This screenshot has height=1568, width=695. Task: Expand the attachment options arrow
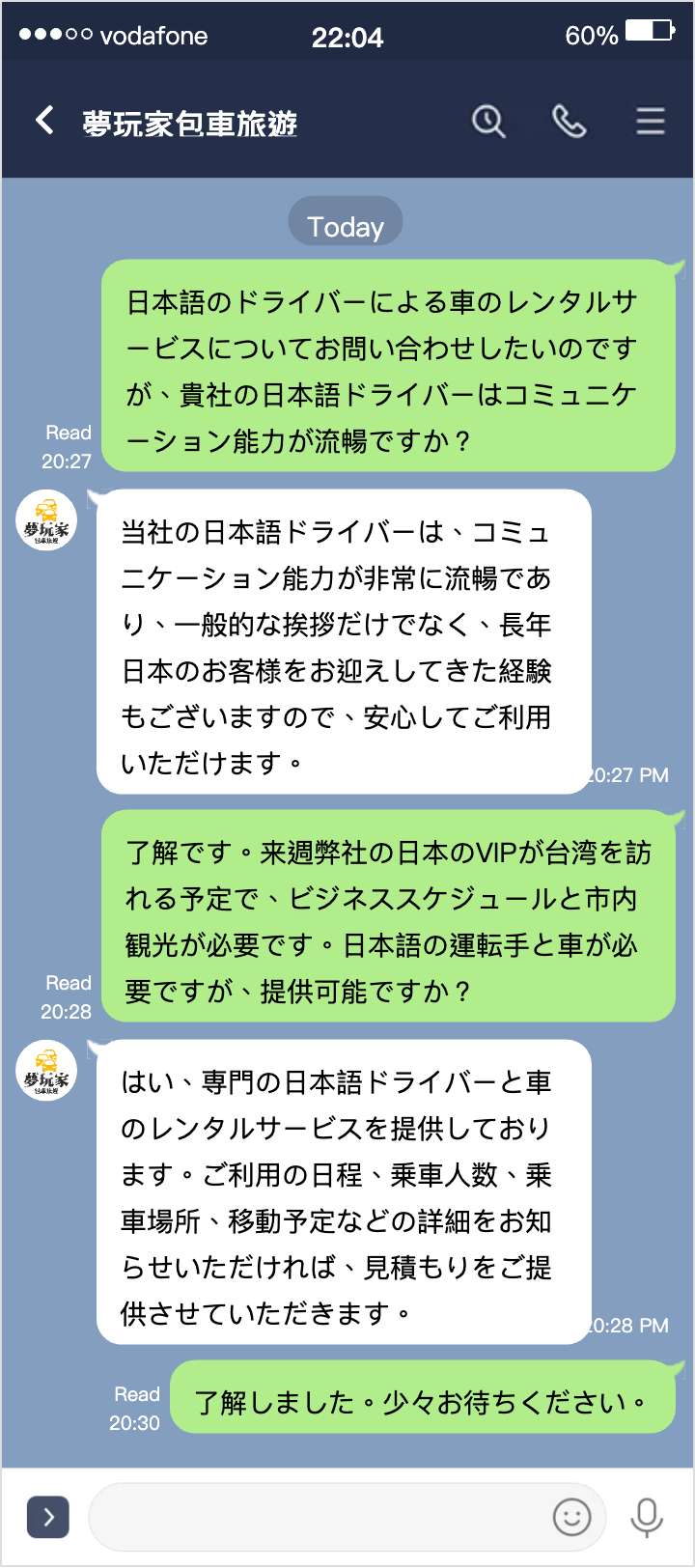click(x=48, y=1517)
